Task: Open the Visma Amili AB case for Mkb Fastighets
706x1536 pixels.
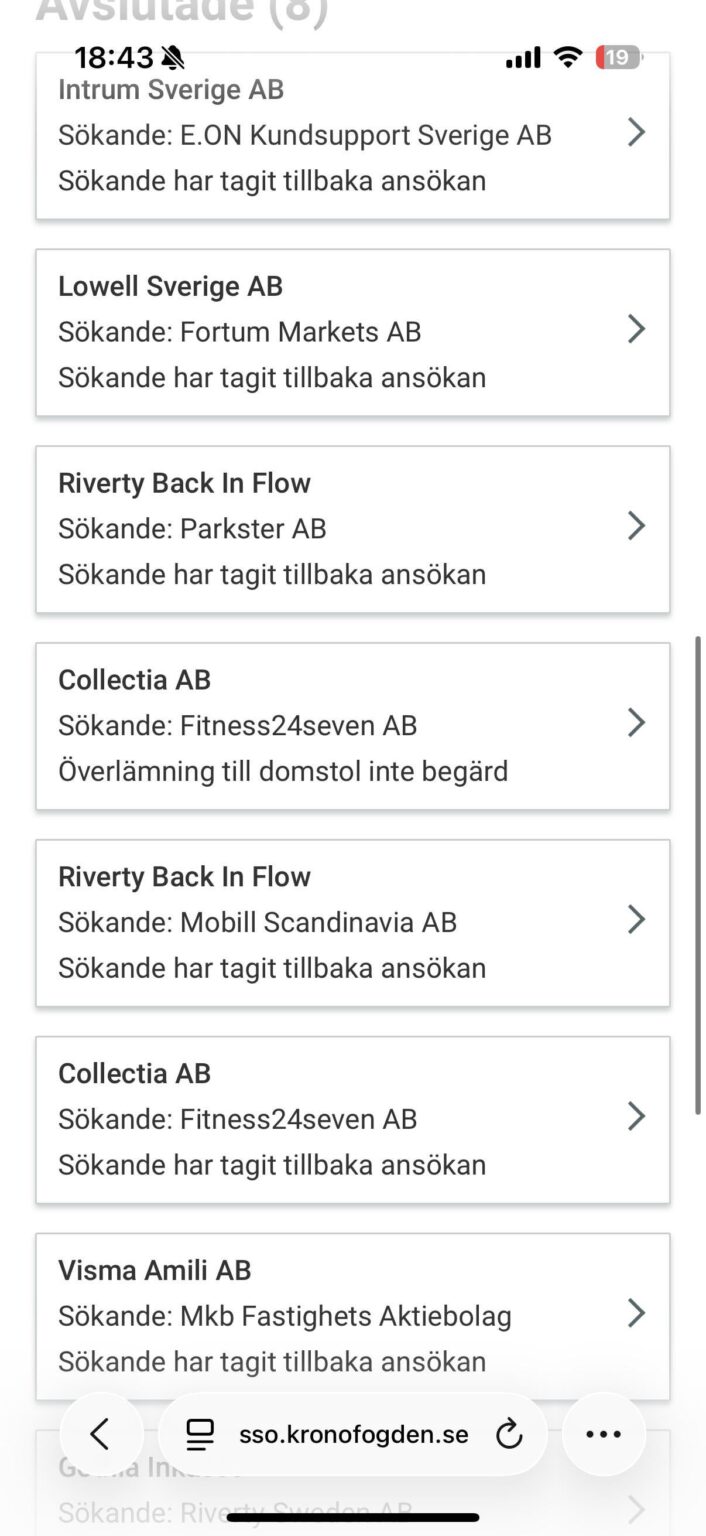Action: click(352, 1316)
